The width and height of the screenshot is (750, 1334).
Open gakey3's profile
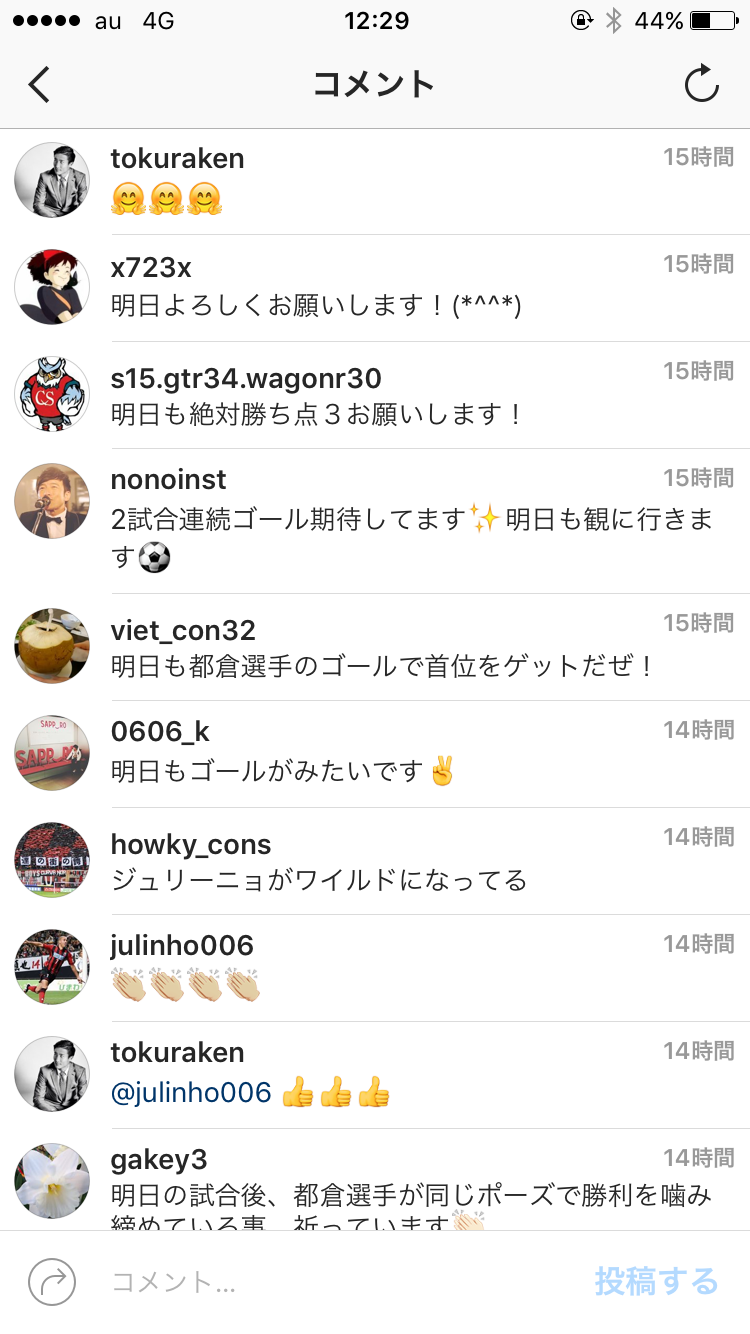click(x=158, y=1159)
